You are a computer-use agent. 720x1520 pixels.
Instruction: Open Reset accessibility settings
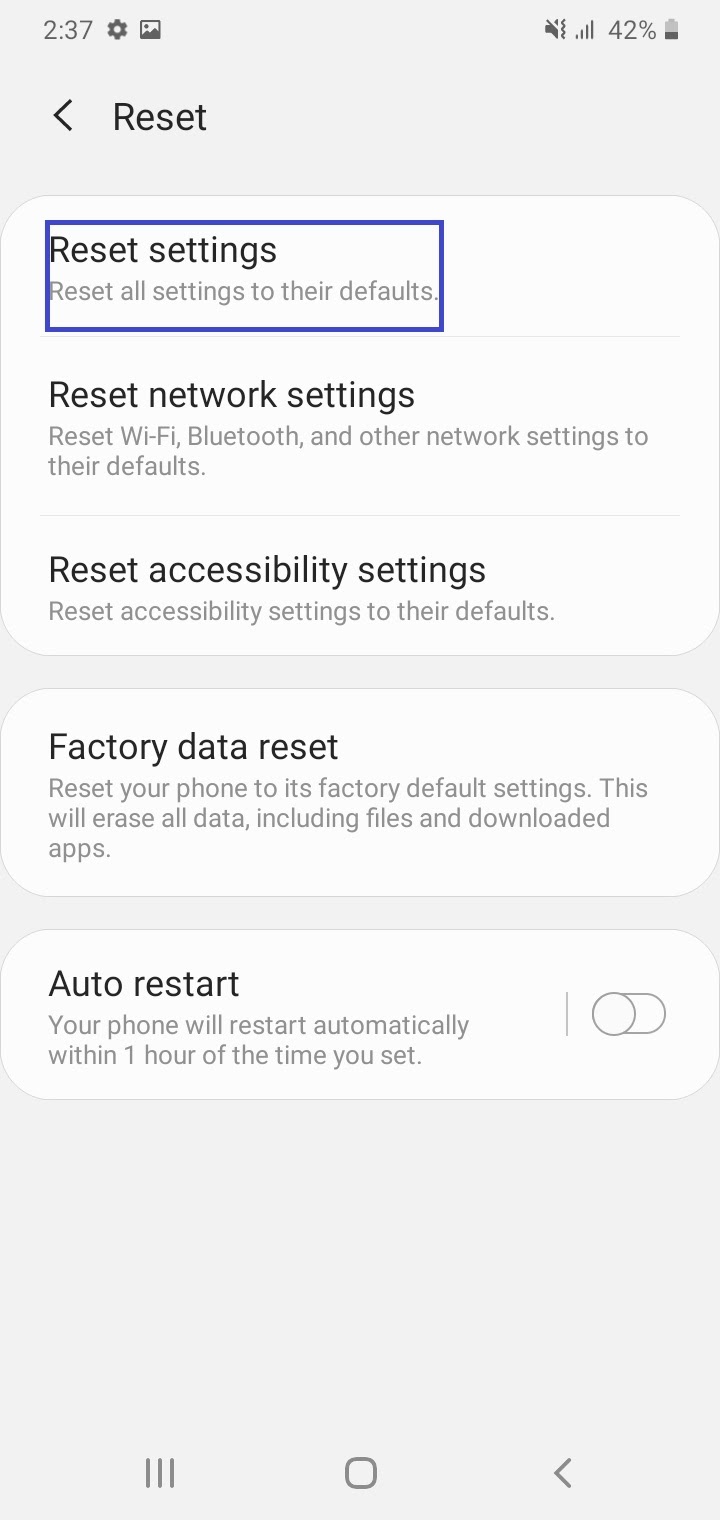point(360,586)
